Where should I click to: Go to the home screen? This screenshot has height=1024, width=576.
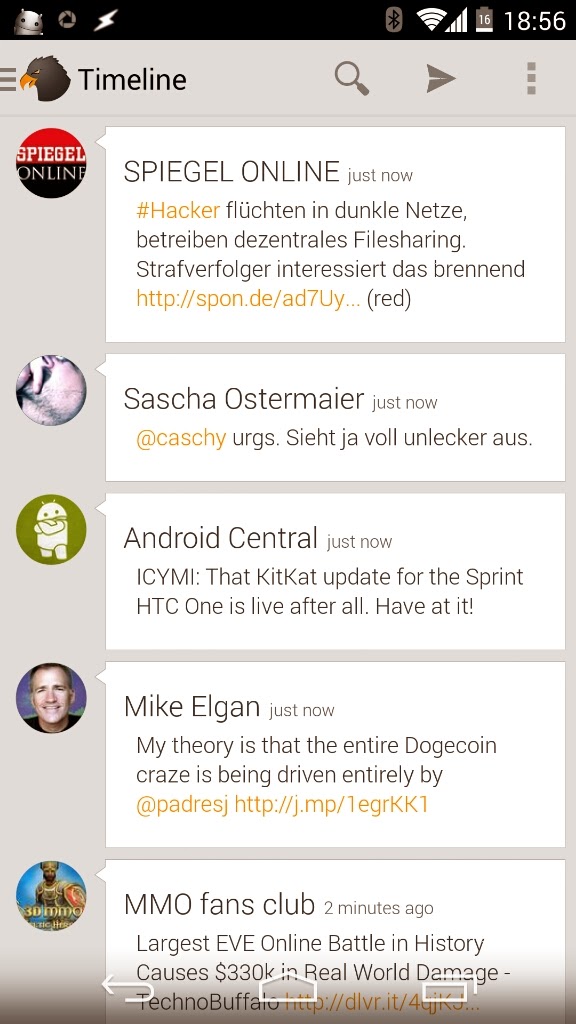pos(288,989)
